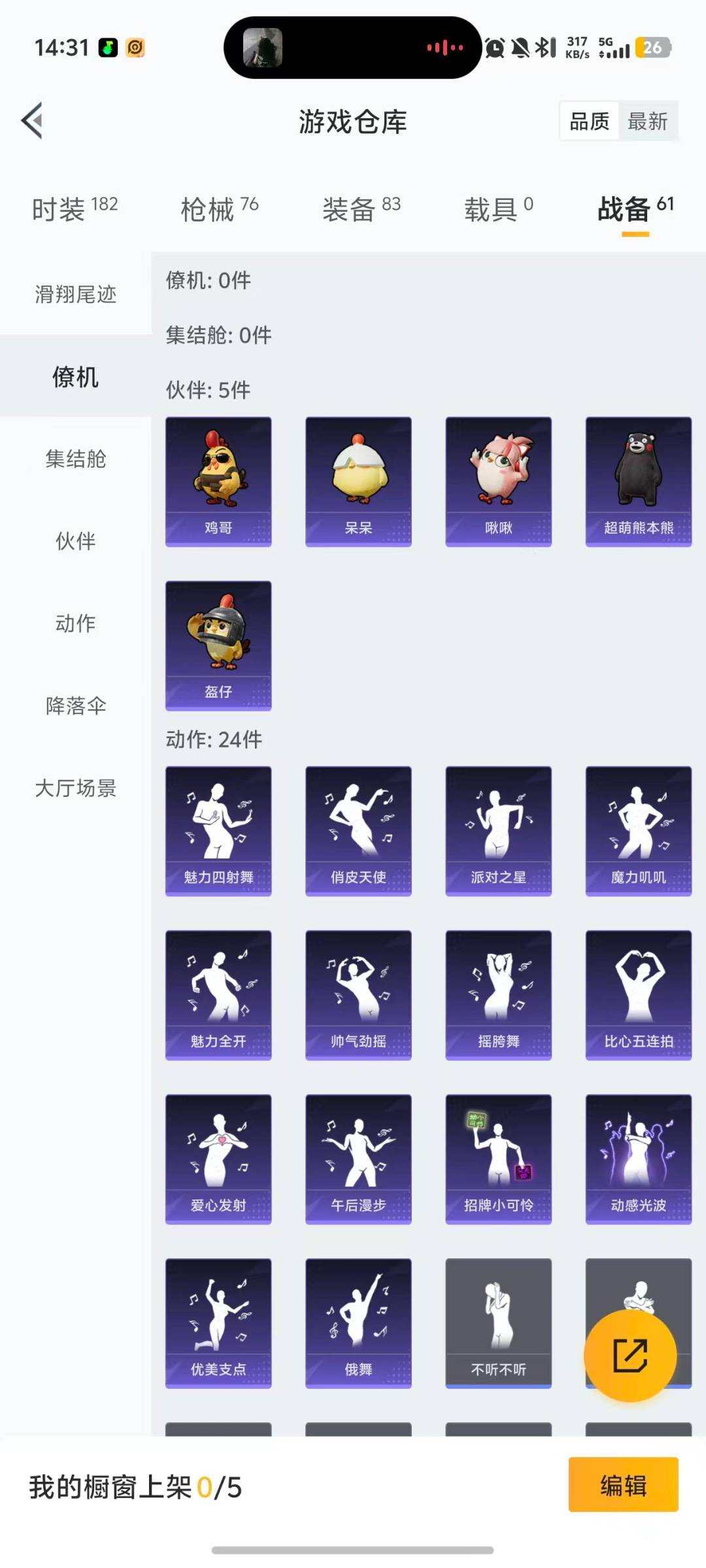Open the 大厅场景 section
This screenshot has height=1568, width=706.
(x=74, y=789)
